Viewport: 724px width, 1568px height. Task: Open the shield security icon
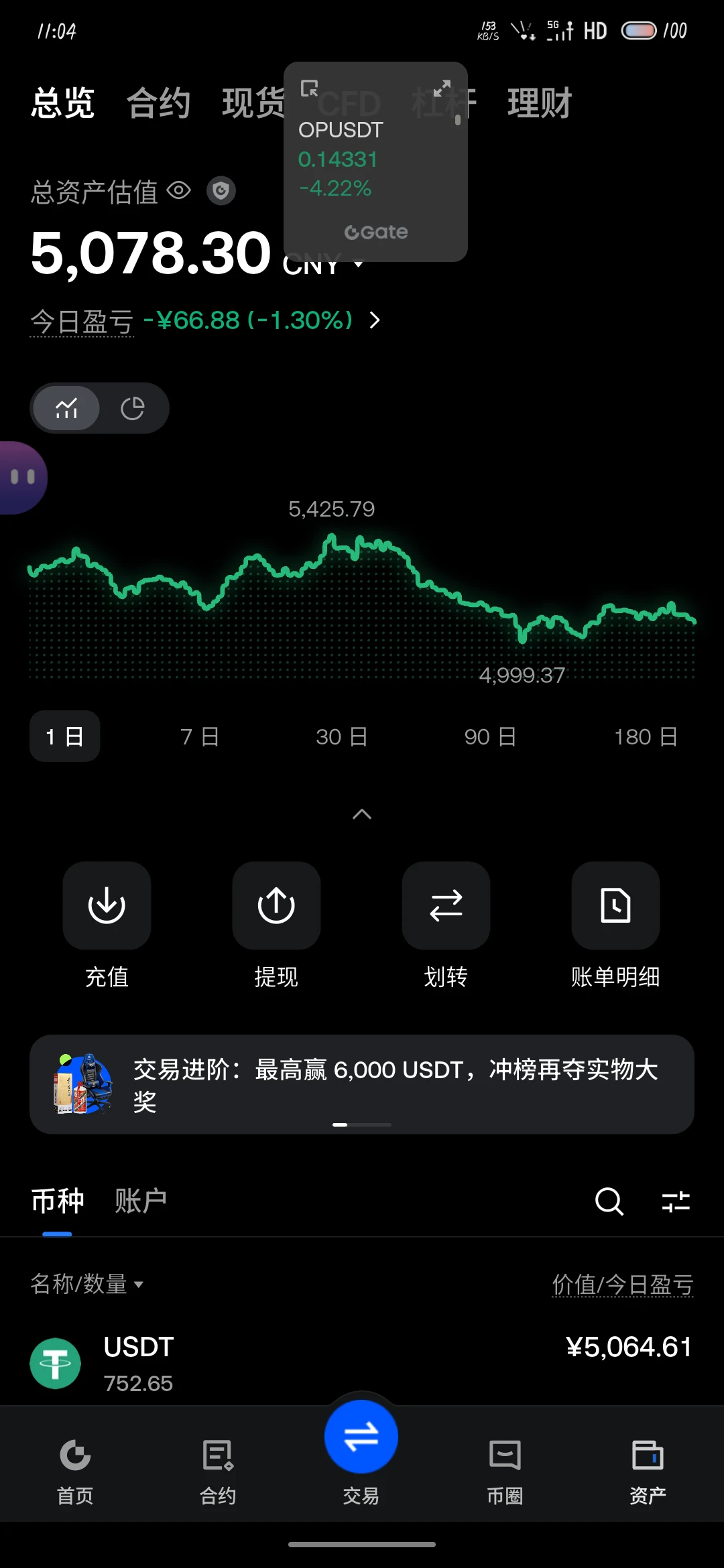pos(221,191)
